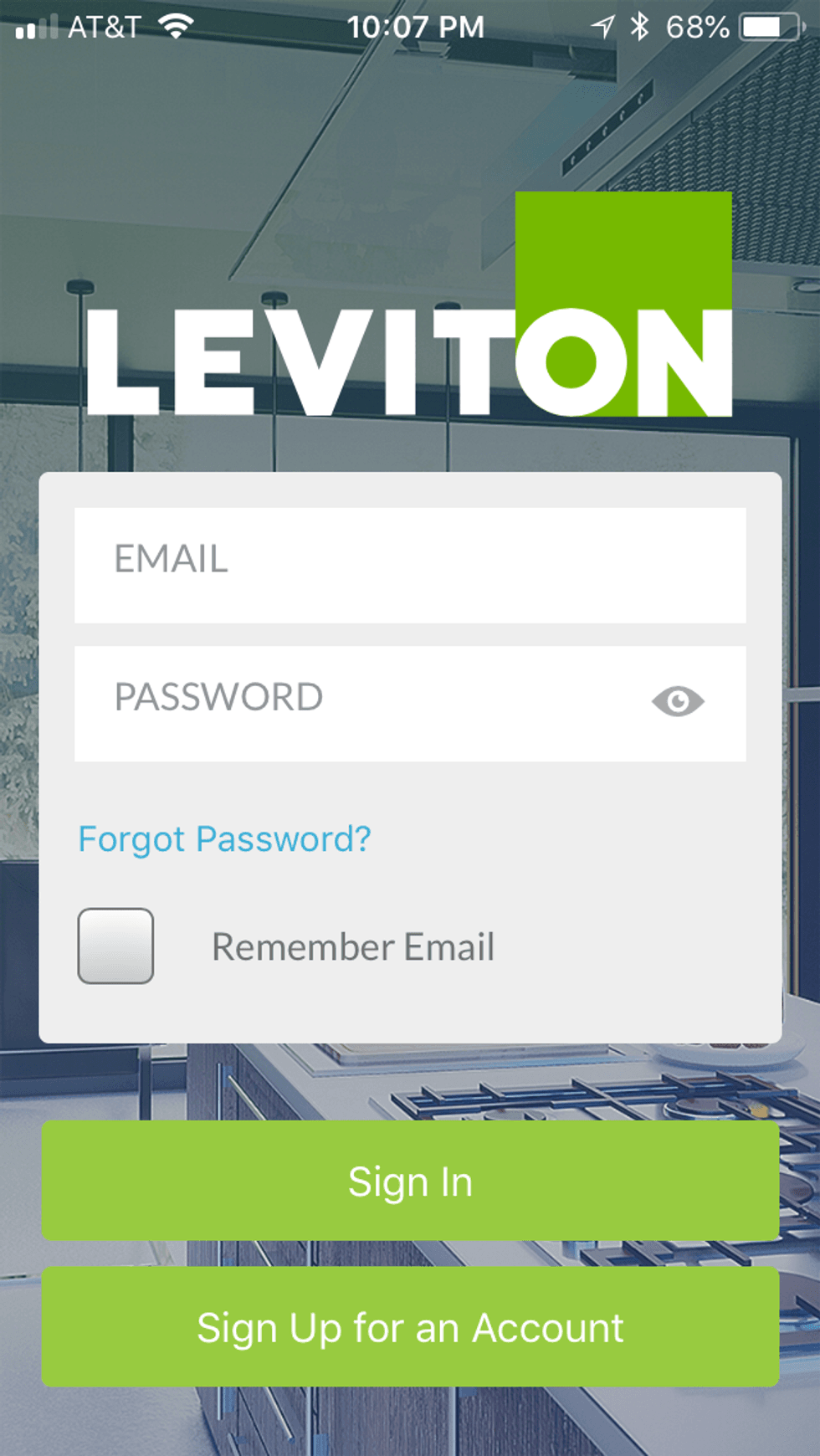Focus the PASSWORD text field

pos(360,703)
